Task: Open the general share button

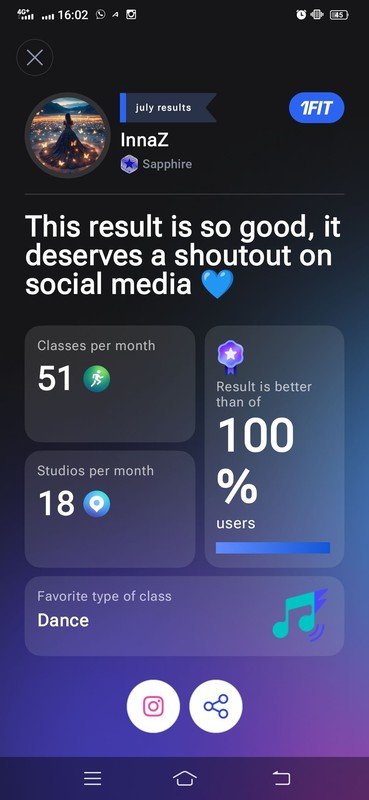Action: [216, 707]
